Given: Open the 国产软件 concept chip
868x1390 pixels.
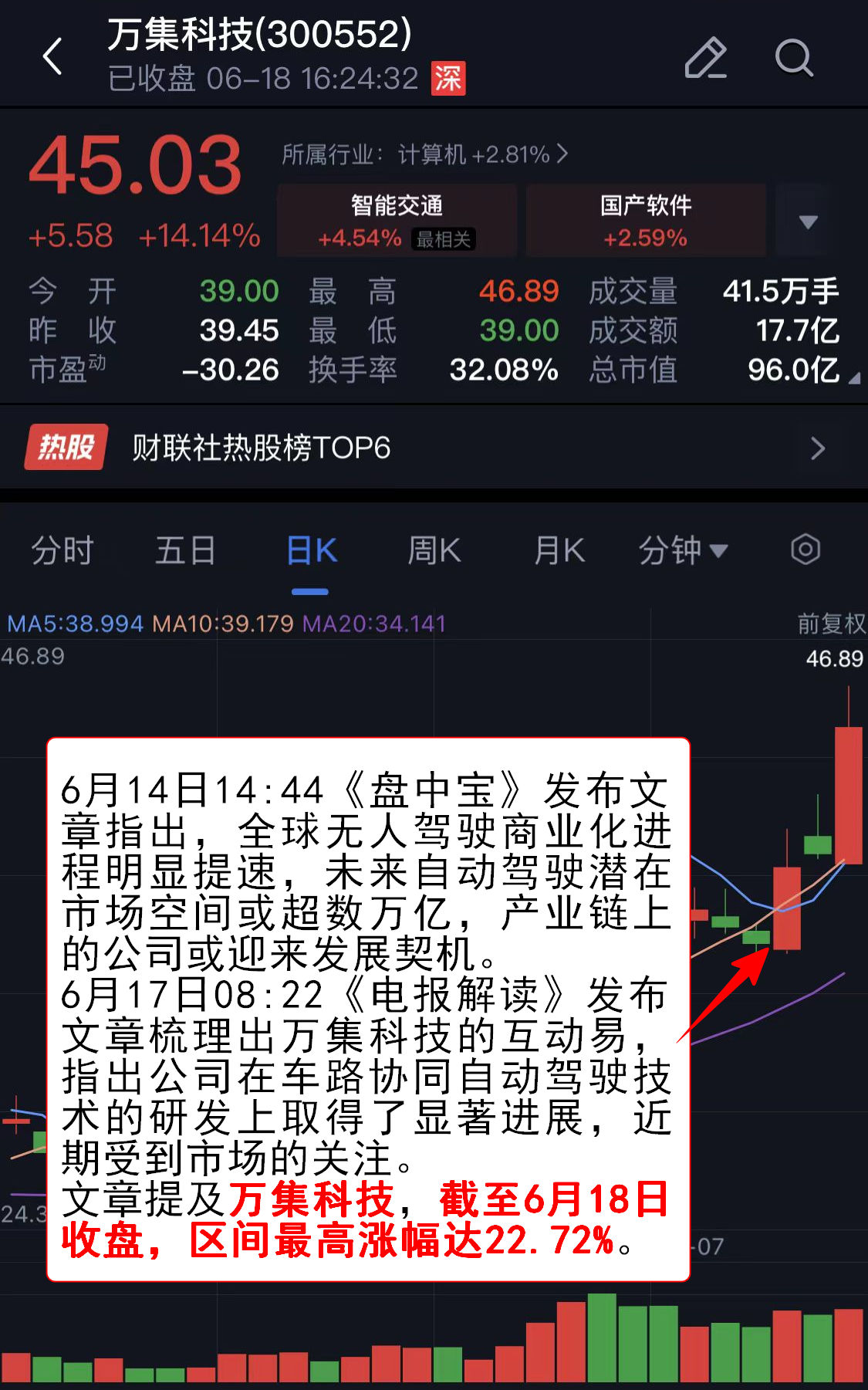Looking at the screenshot, I should pyautogui.click(x=646, y=220).
